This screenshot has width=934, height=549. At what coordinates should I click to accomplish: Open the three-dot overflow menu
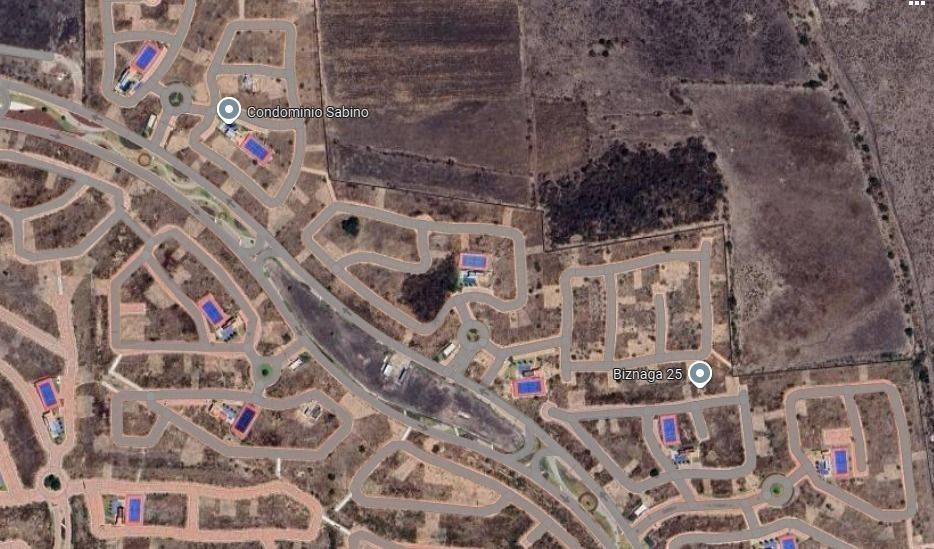pyautogui.click(x=918, y=4)
